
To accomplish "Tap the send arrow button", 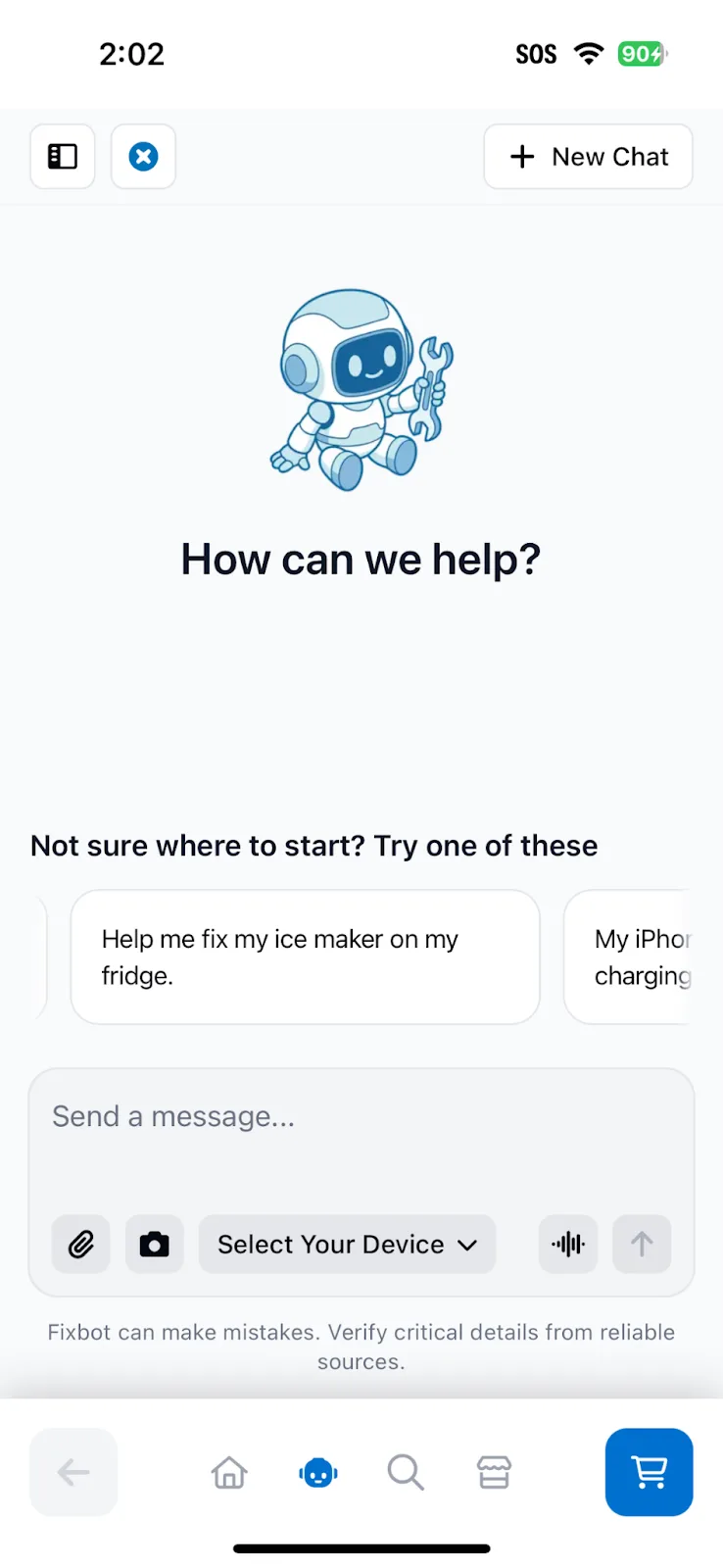I will [642, 1245].
